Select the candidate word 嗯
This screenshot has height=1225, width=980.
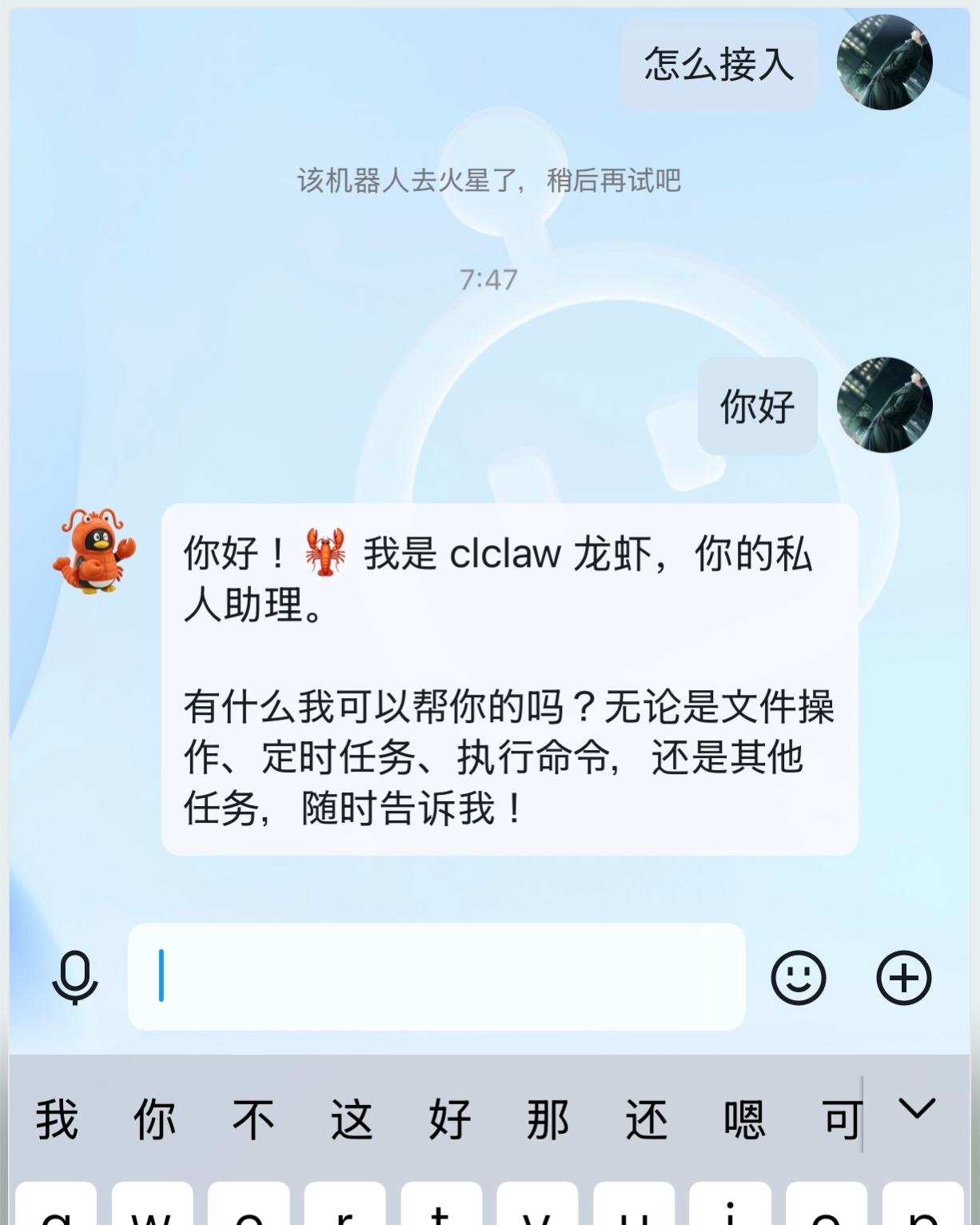click(745, 1119)
